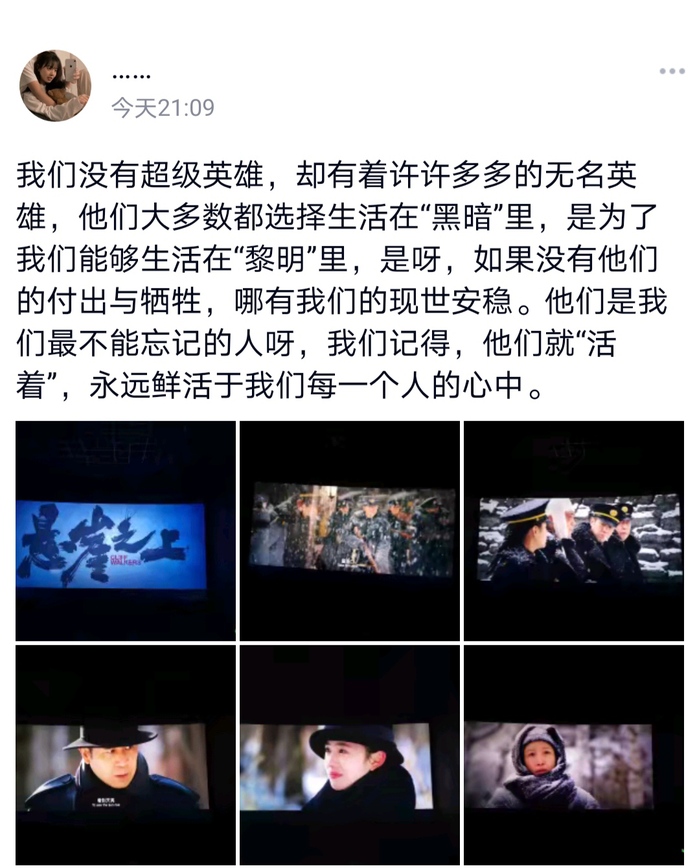Open the photo of three officers
699x868 pixels.
pyautogui.click(x=573, y=530)
